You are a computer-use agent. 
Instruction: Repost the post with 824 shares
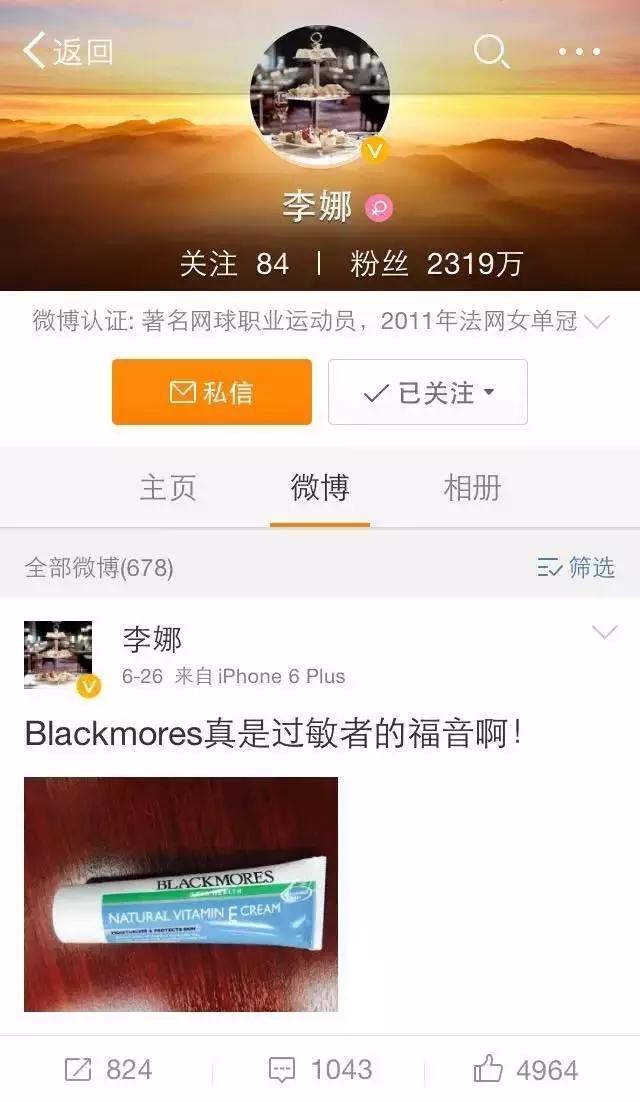pyautogui.click(x=108, y=1070)
